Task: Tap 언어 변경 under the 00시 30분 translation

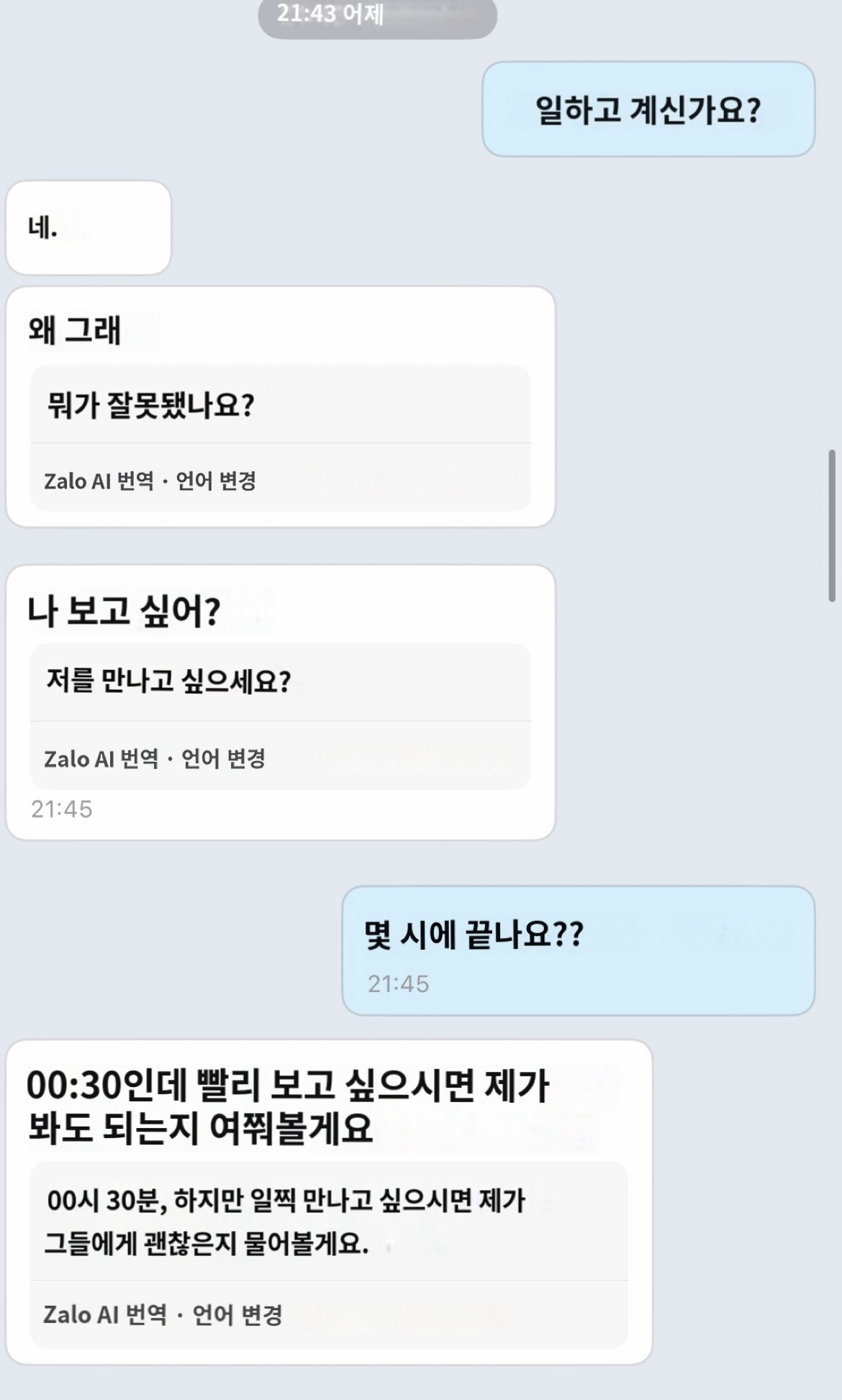Action: pyautogui.click(x=237, y=1314)
